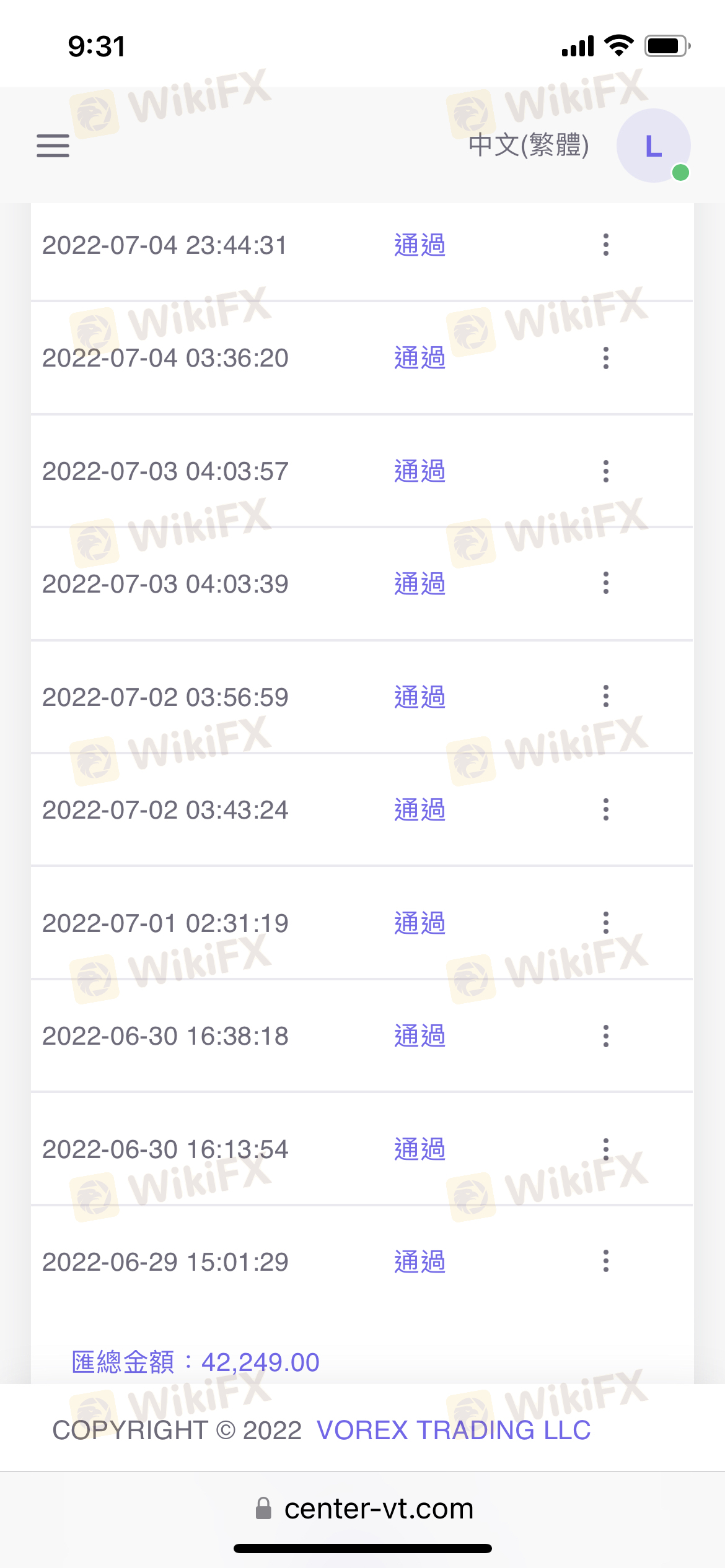Open options for 2022-07-02 03:43:24 record

pyautogui.click(x=606, y=809)
